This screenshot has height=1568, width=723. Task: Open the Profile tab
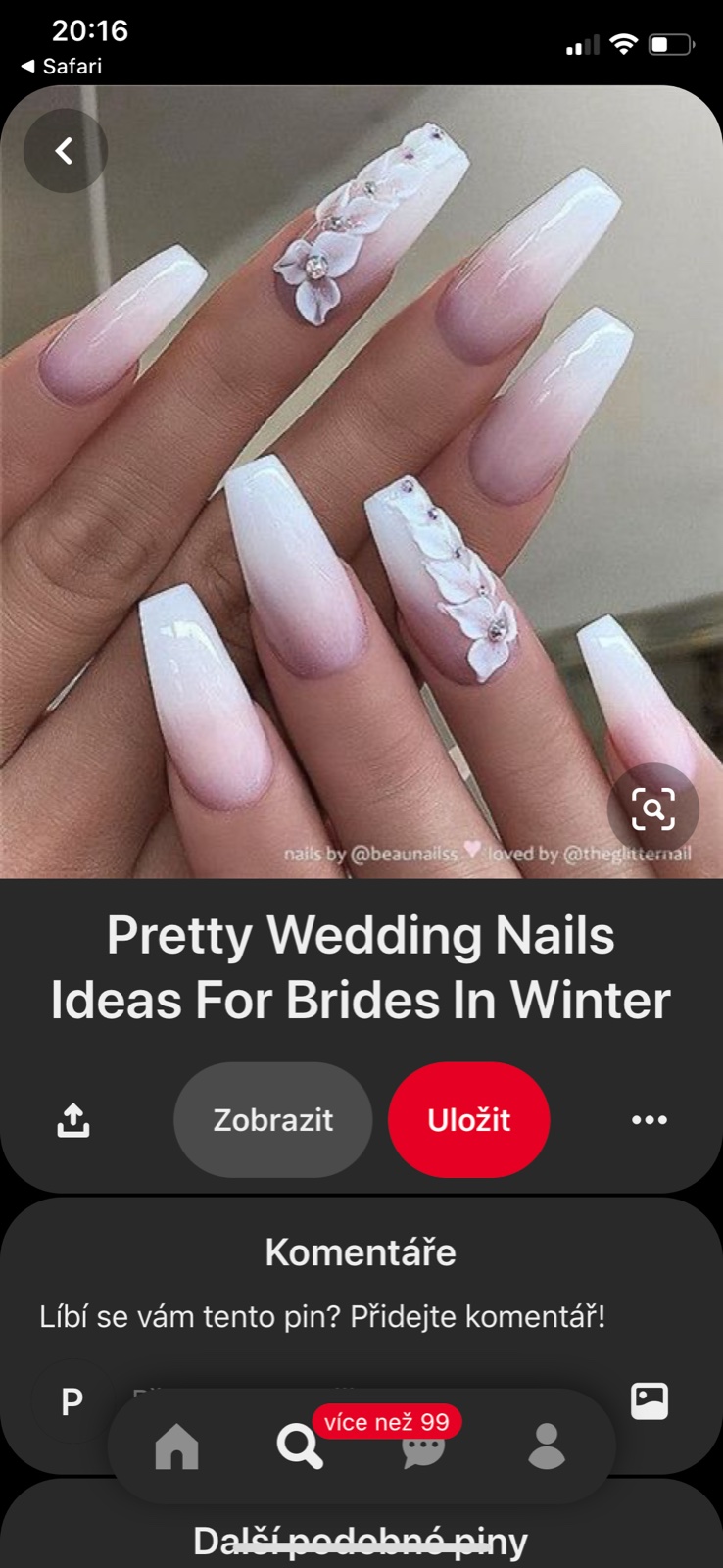(x=547, y=1446)
